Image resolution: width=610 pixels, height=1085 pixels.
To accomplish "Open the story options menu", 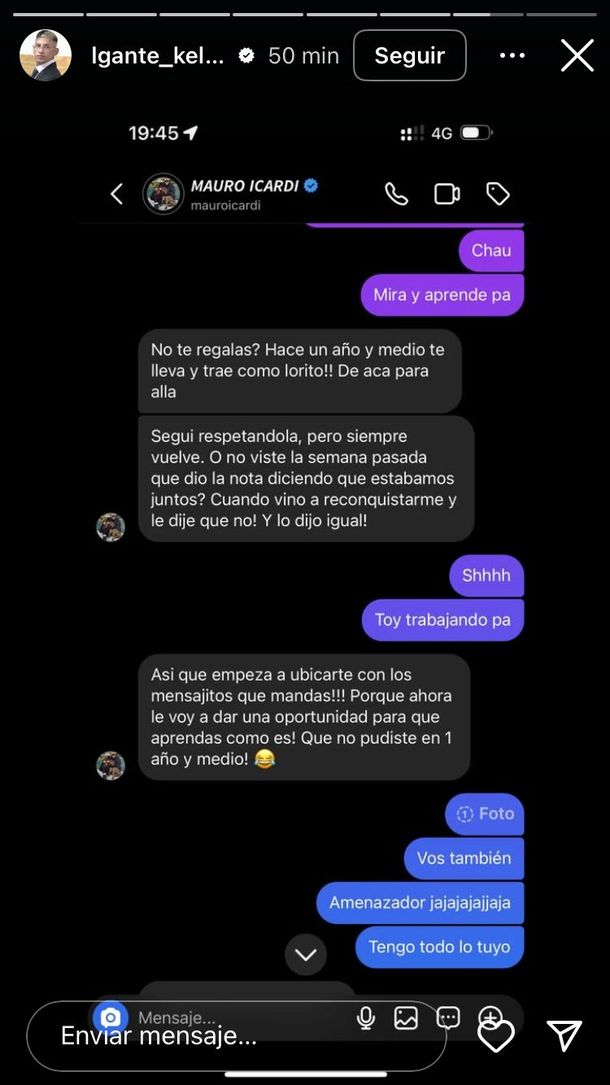I will 512,56.
